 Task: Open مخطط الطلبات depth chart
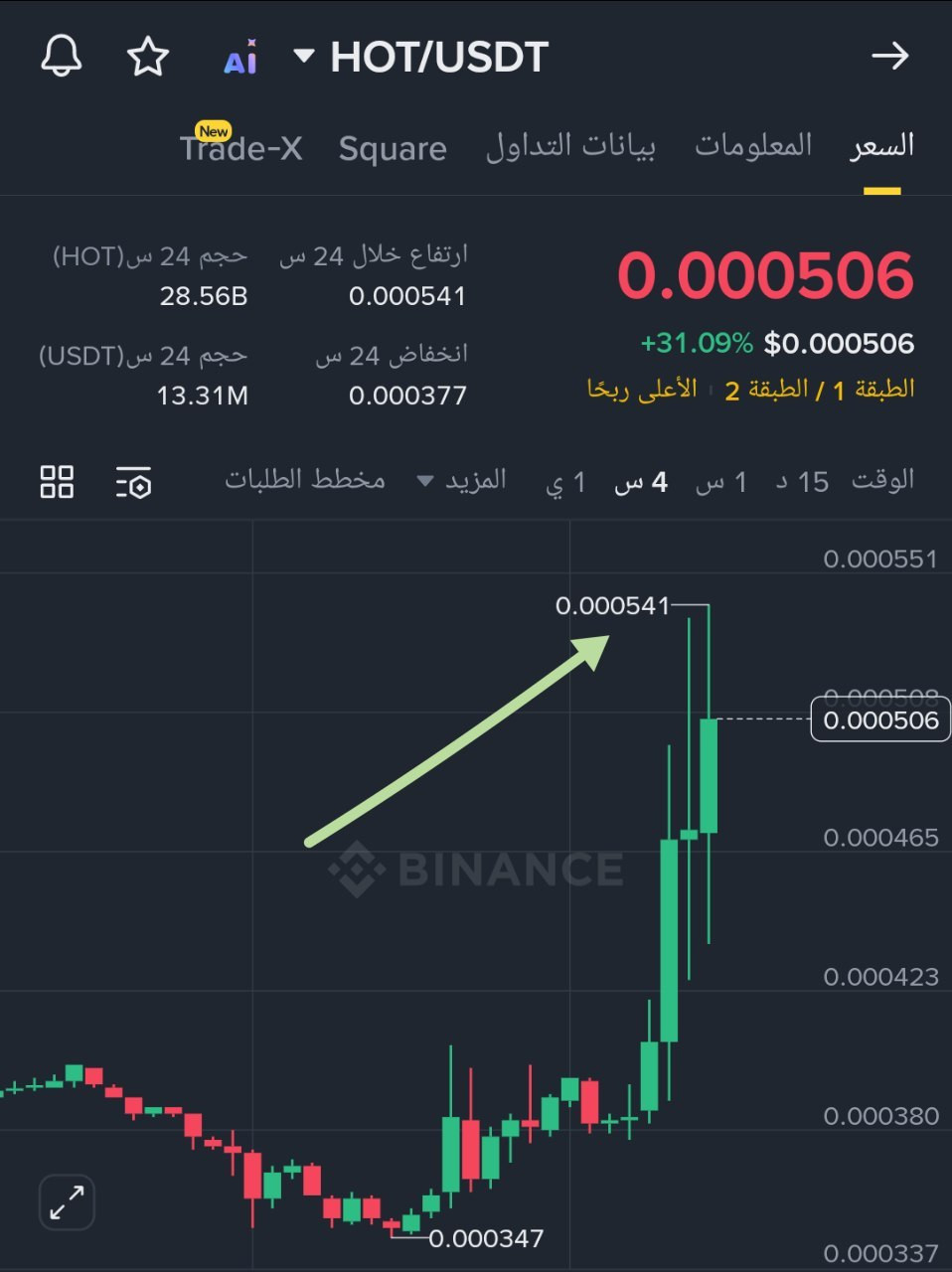pos(305,479)
